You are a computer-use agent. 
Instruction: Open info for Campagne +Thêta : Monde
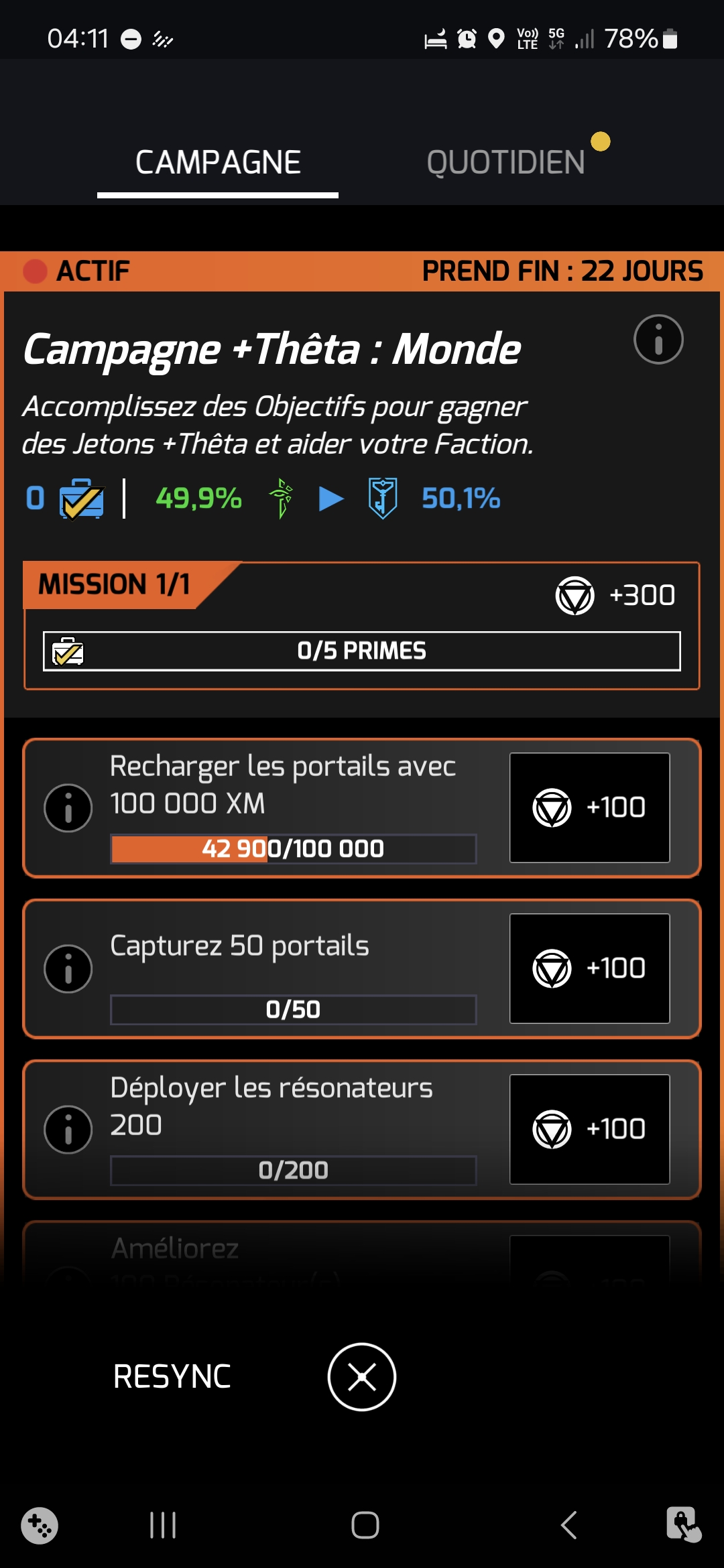point(658,339)
